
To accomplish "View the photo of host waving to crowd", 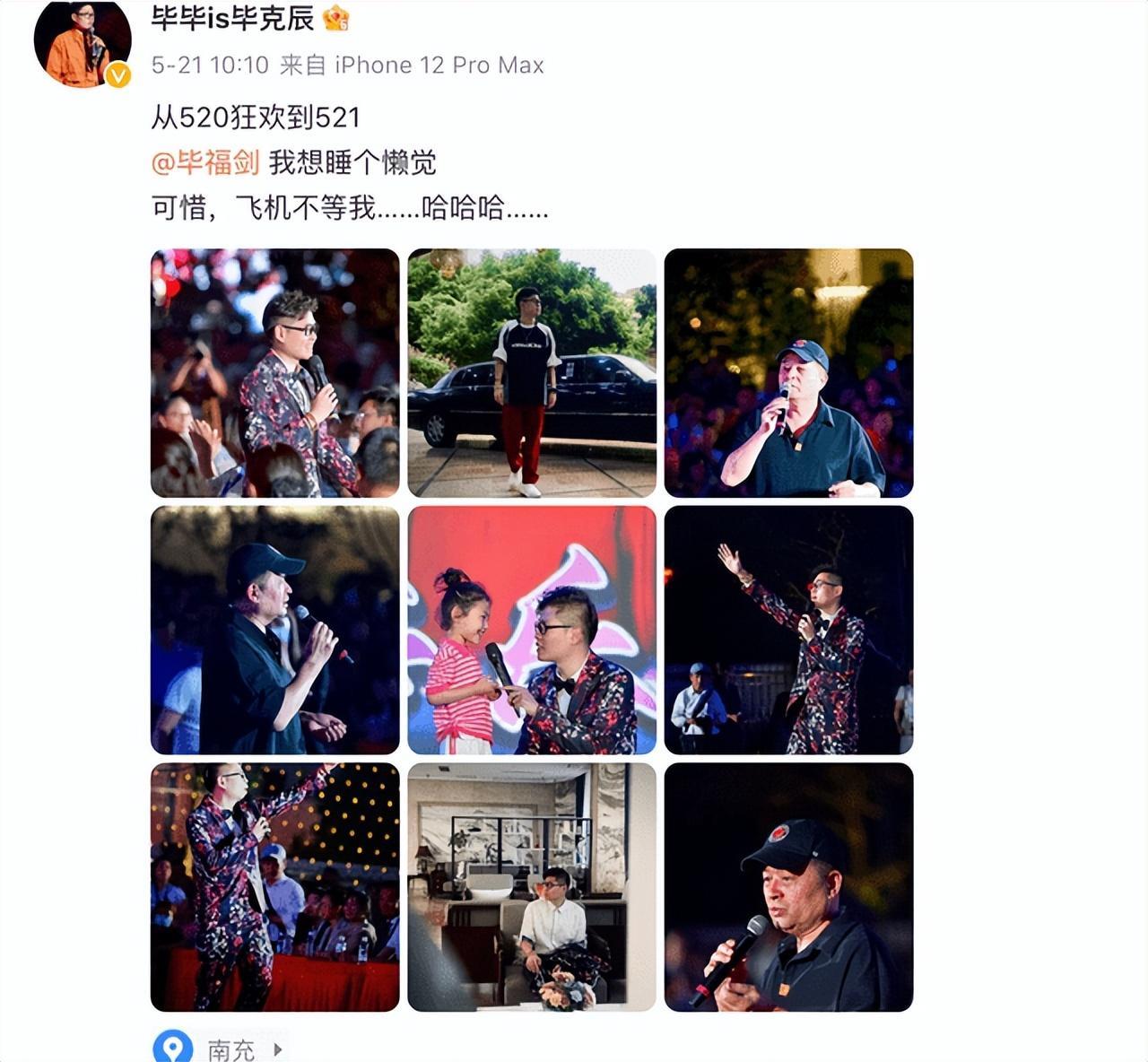I will click(788, 630).
